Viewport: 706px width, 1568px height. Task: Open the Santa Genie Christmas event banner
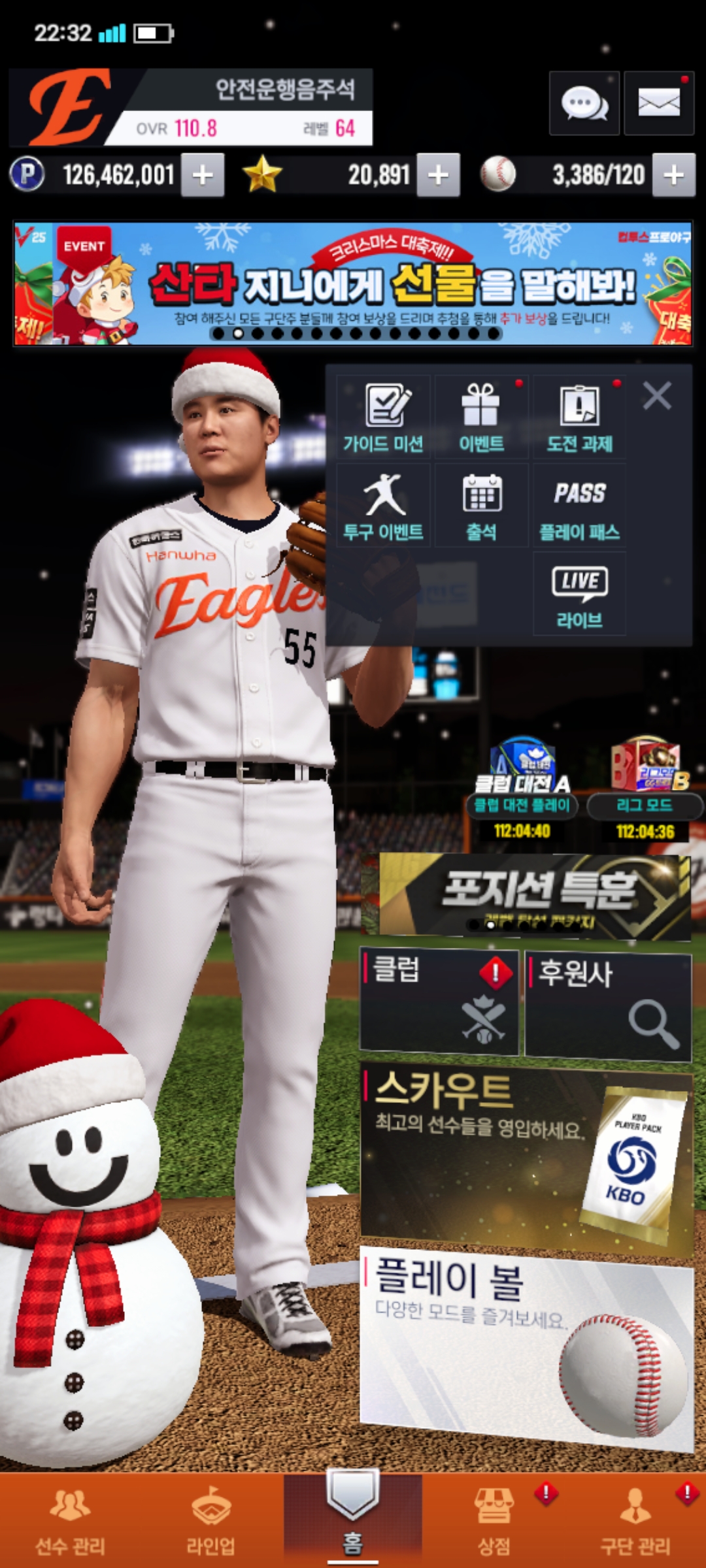353,284
